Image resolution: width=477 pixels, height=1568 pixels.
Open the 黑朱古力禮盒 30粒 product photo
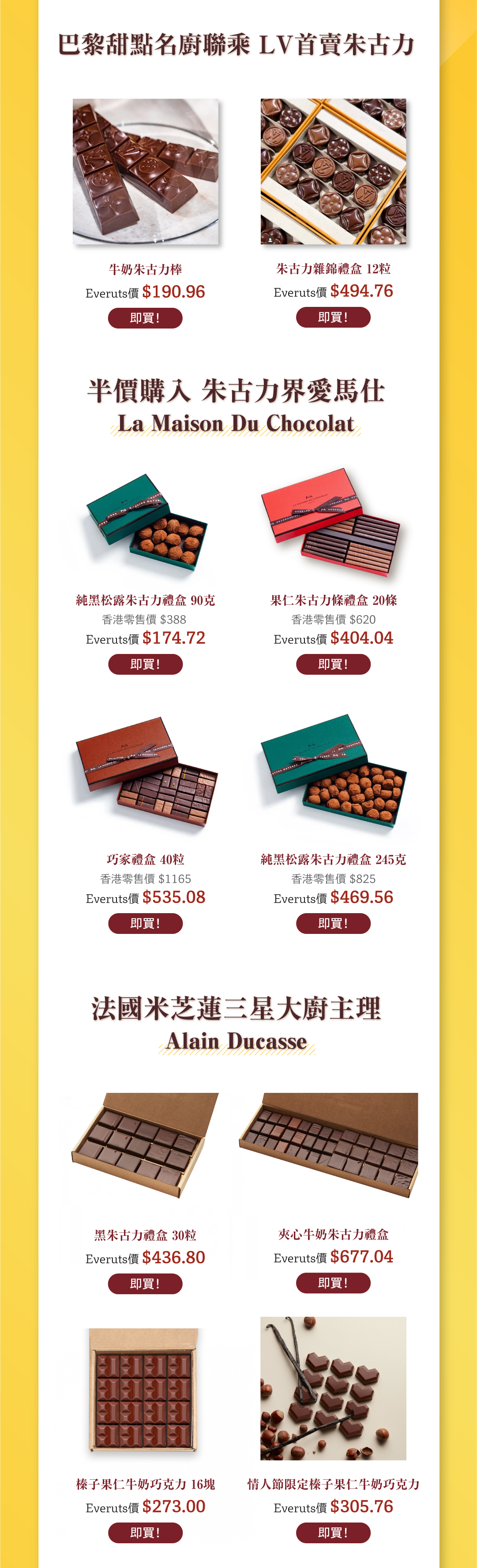(x=146, y=1145)
